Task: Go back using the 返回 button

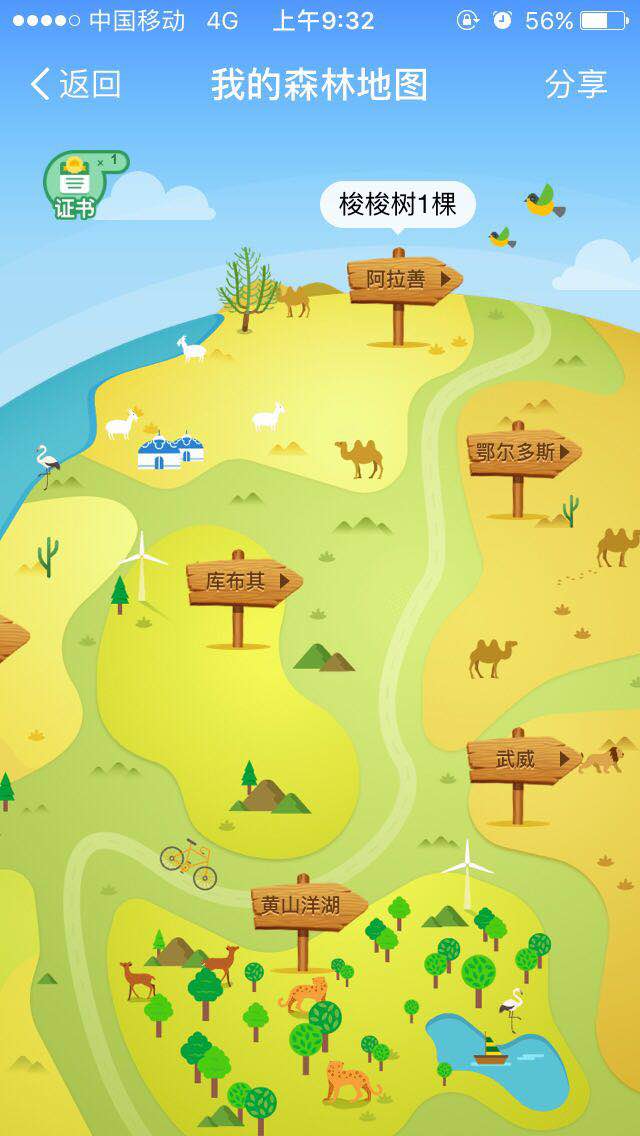Action: [76, 85]
